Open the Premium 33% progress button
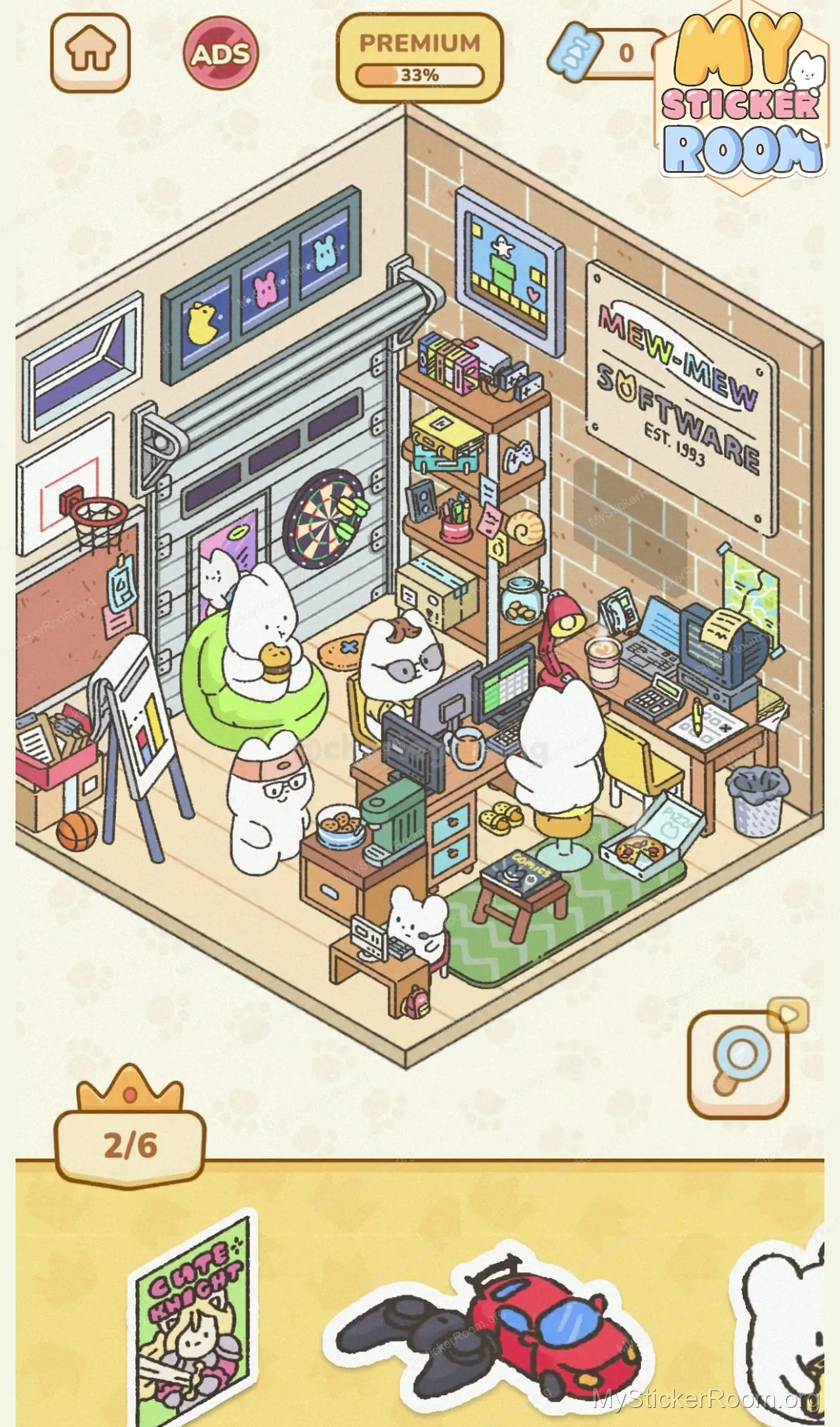The image size is (840, 1427). click(419, 58)
